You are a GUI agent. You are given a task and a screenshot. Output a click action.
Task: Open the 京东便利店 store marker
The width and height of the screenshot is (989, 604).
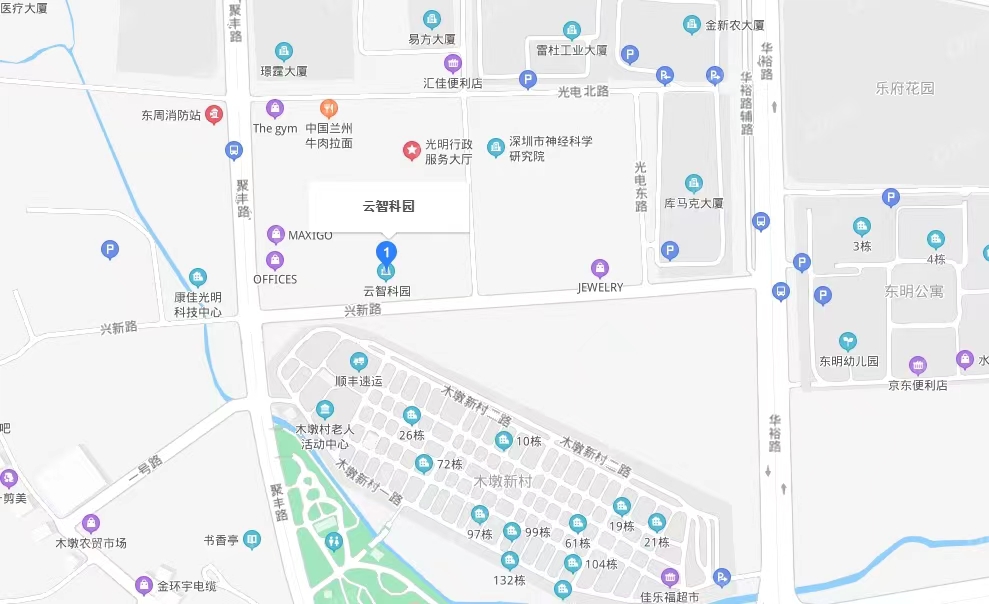917,366
